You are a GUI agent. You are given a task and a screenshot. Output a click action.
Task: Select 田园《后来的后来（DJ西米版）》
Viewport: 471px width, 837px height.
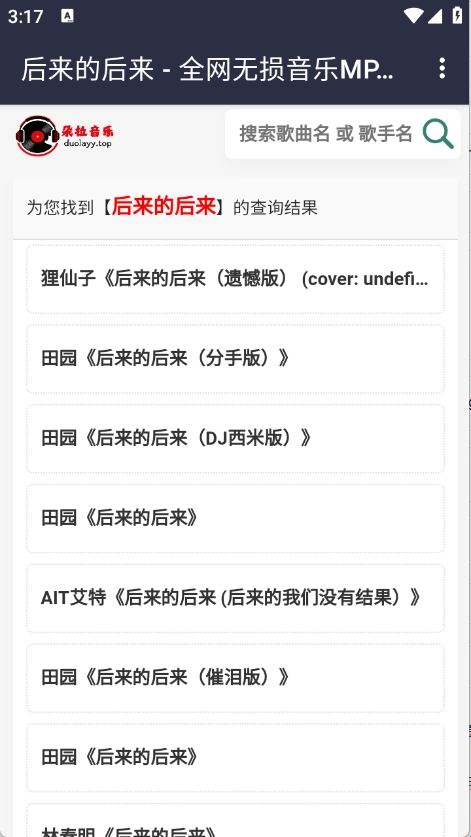(236, 439)
